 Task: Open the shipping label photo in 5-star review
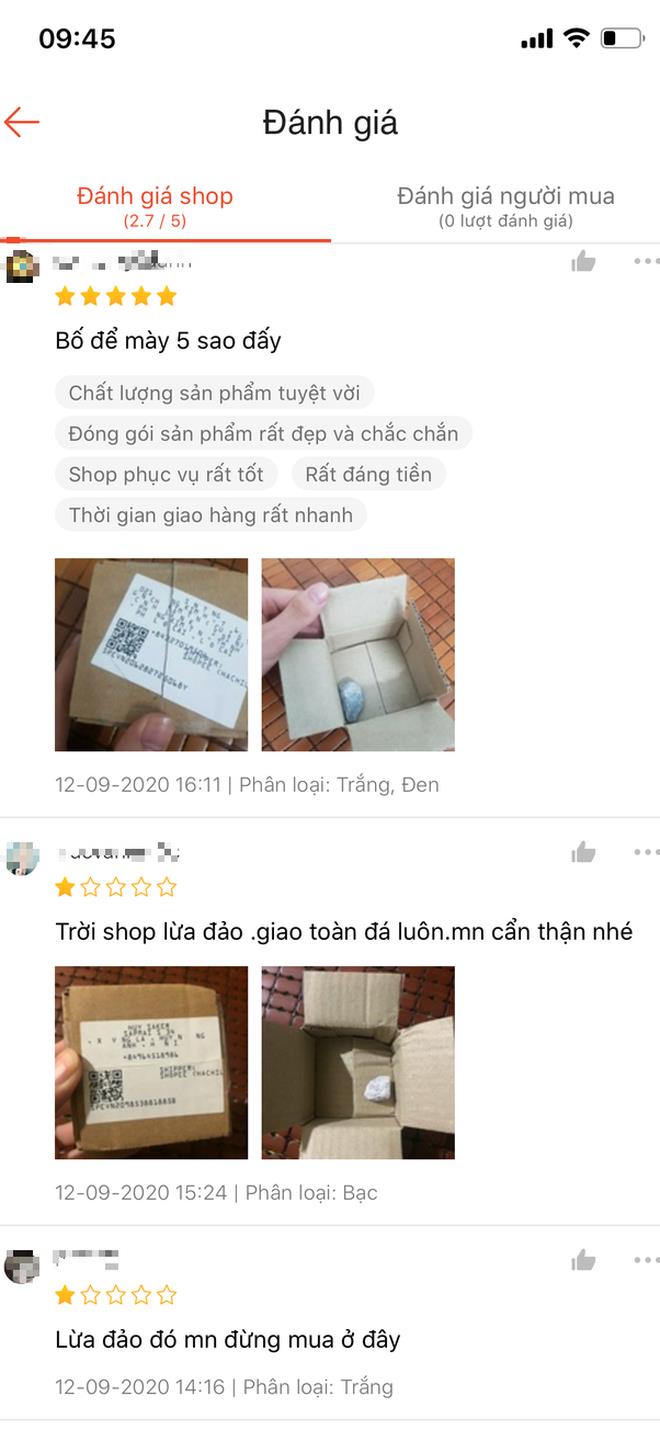(x=151, y=654)
